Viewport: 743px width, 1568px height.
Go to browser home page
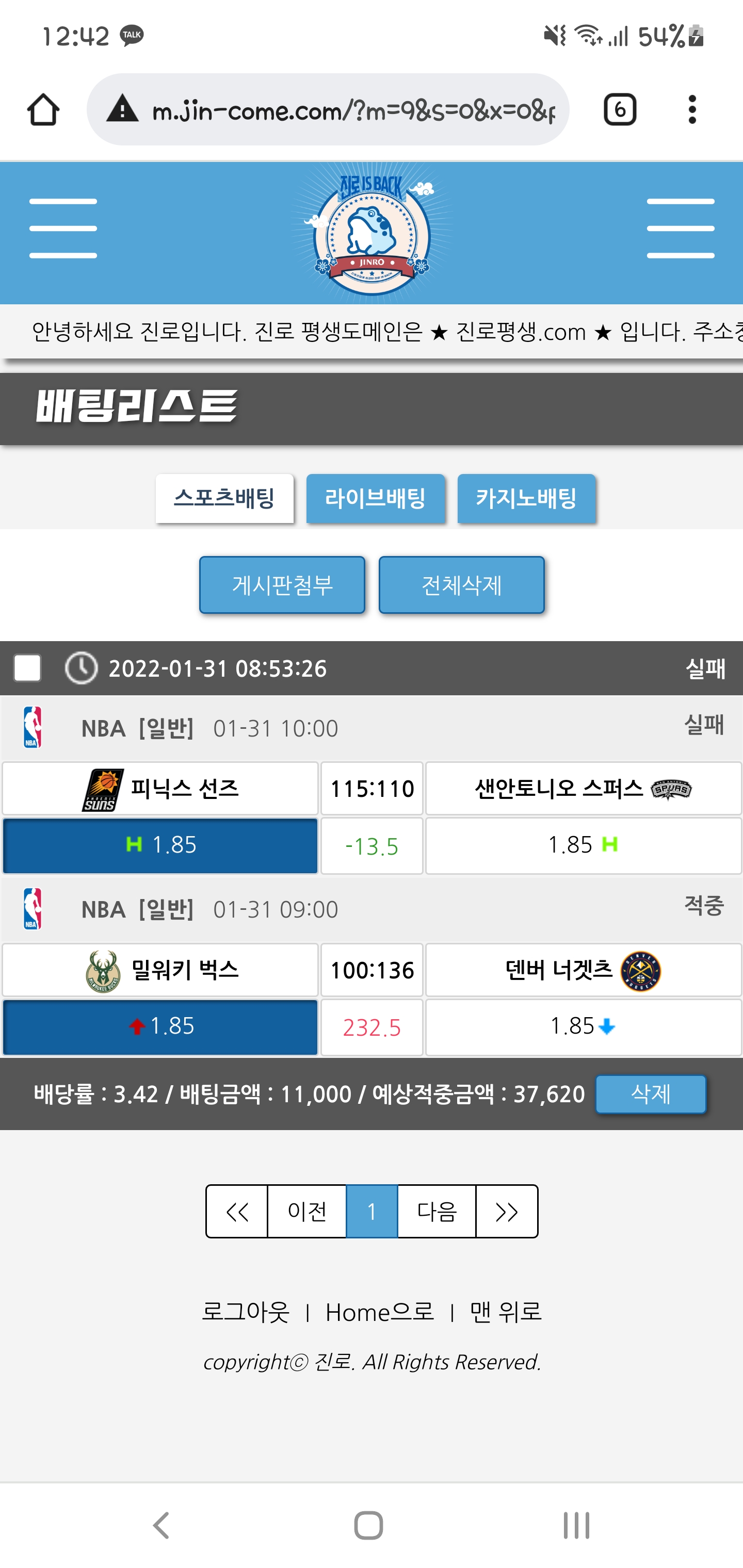point(43,110)
